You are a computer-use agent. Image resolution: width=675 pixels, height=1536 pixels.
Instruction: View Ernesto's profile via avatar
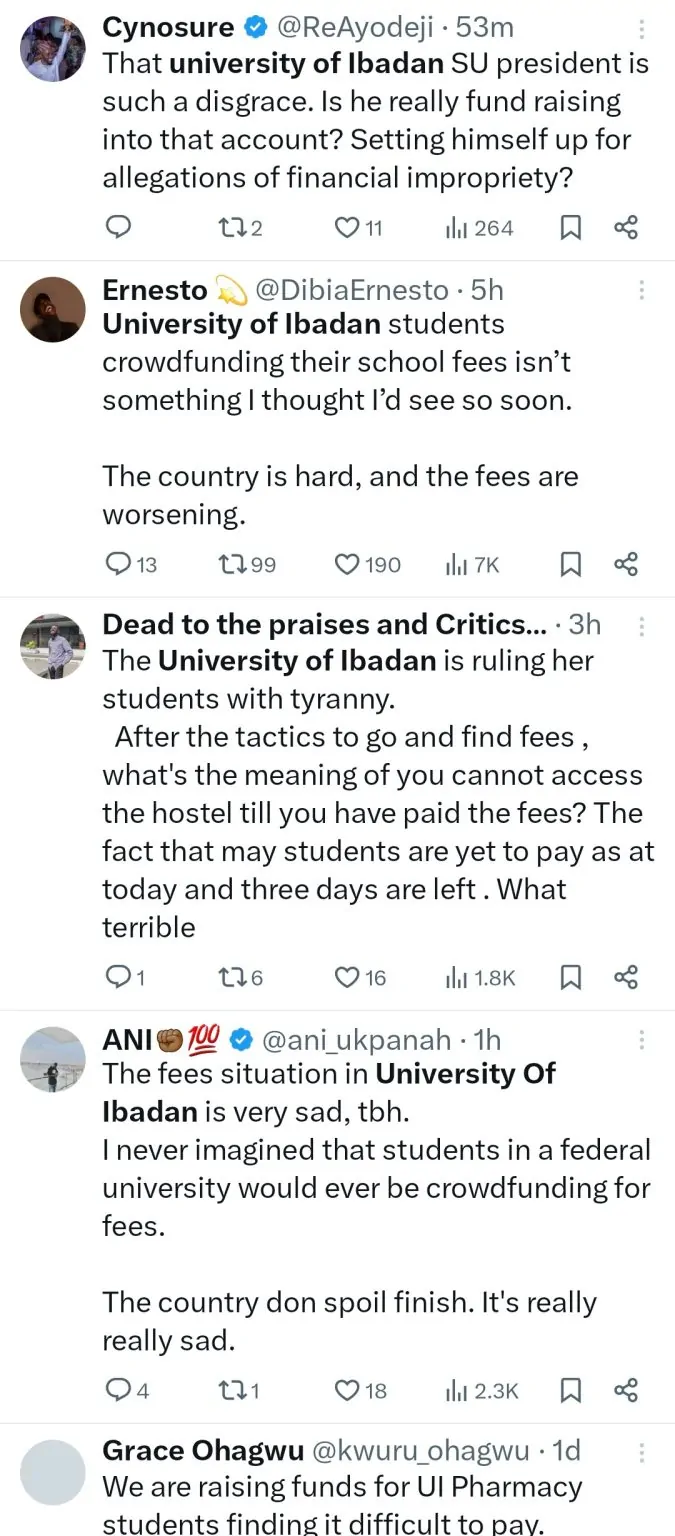click(x=53, y=309)
